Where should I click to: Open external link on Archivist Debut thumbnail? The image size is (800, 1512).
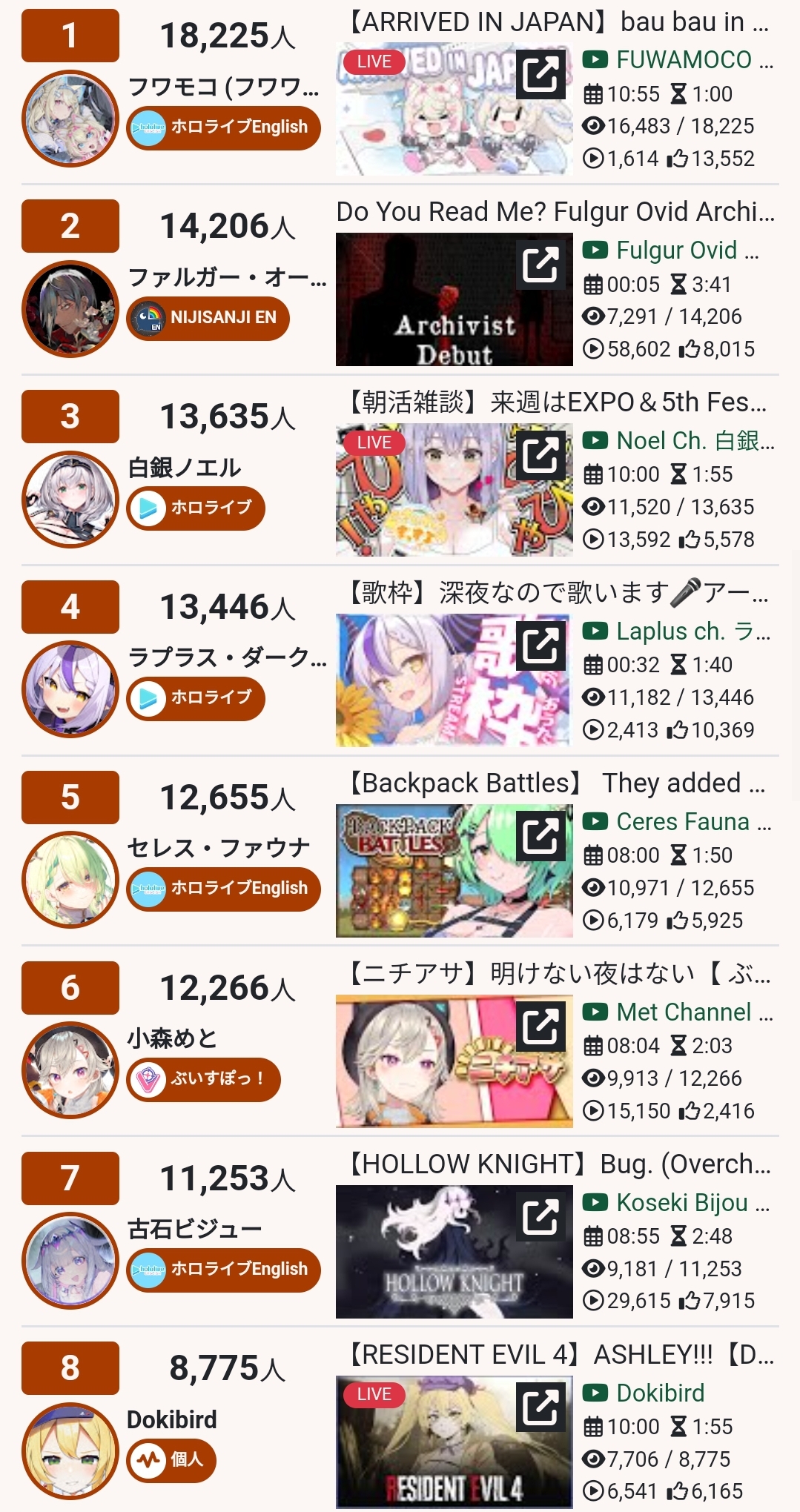(541, 265)
